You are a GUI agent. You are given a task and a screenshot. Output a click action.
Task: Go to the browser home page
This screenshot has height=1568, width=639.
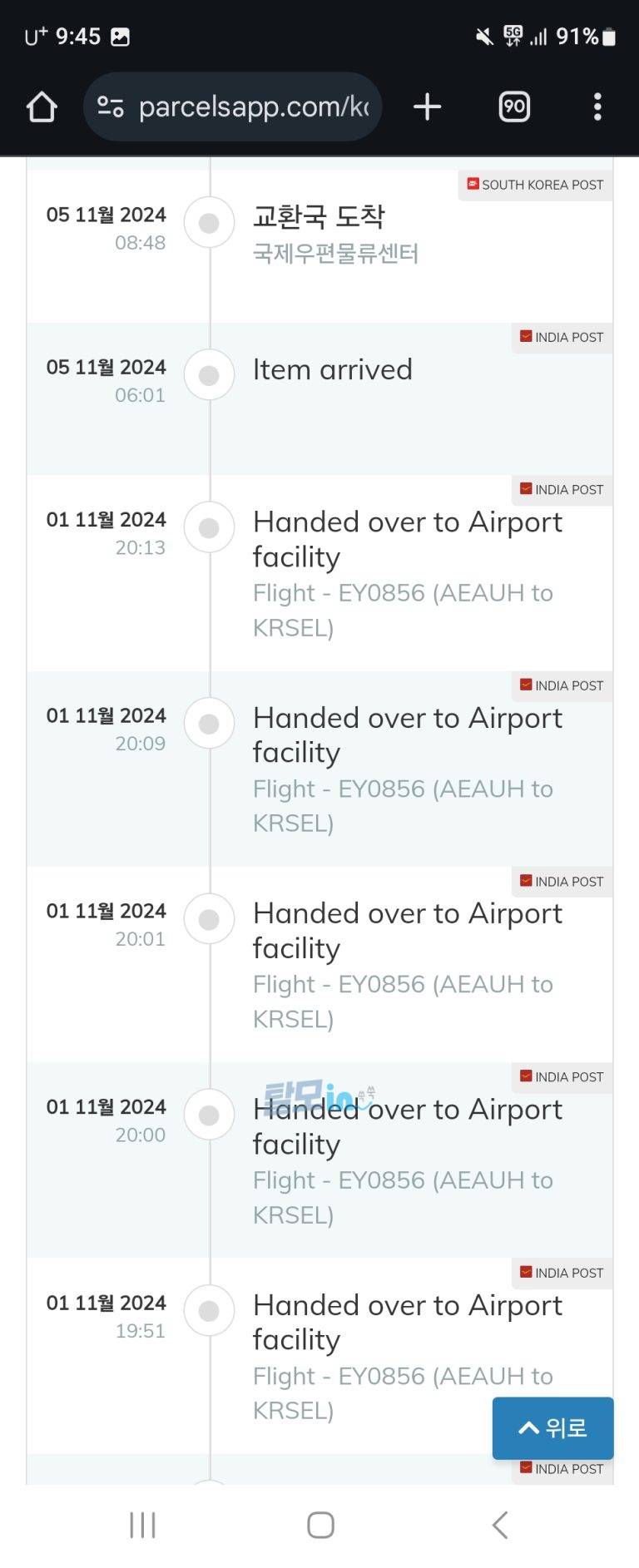(42, 106)
